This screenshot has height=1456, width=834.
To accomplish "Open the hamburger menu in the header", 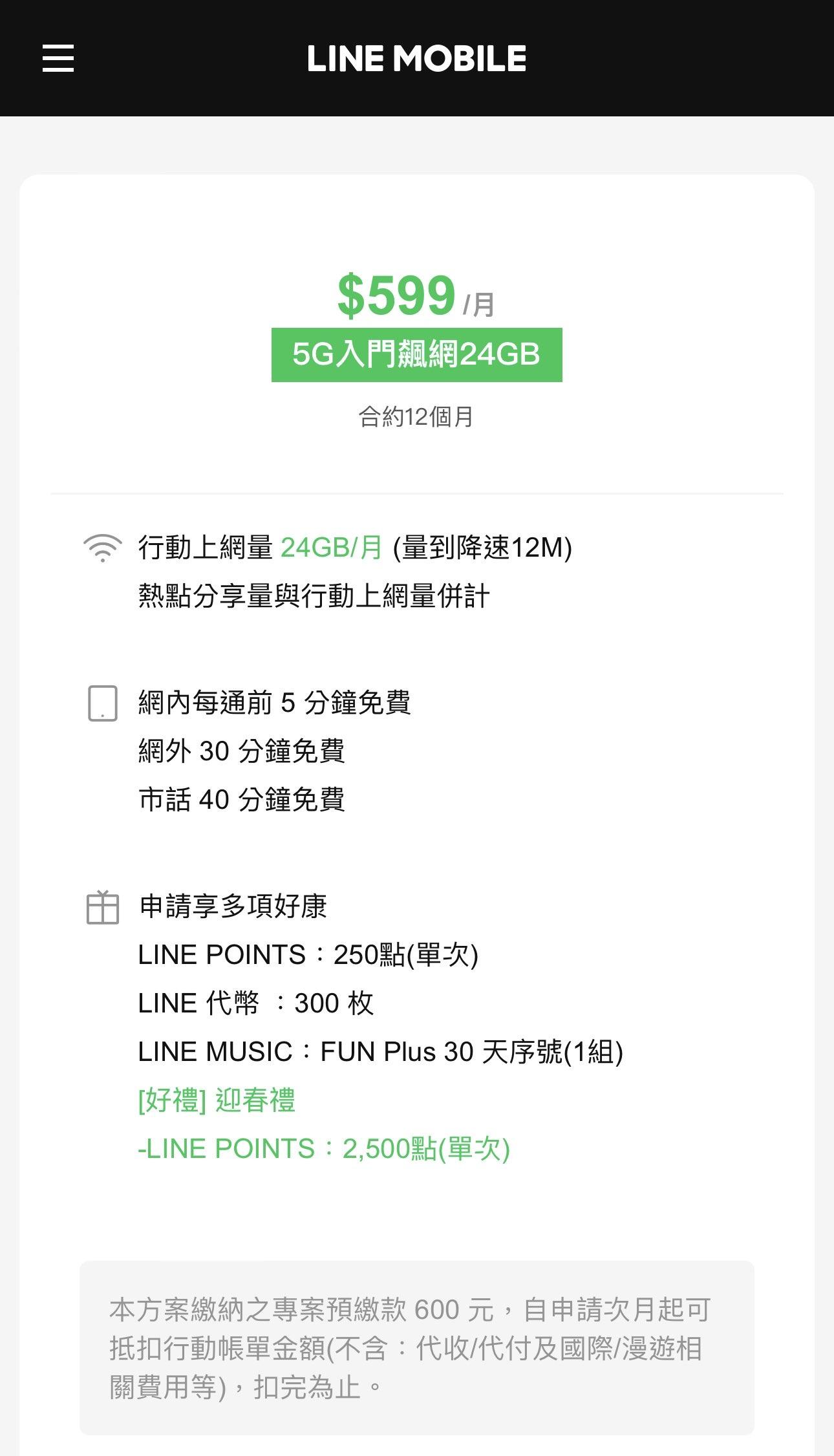I will (x=58, y=58).
